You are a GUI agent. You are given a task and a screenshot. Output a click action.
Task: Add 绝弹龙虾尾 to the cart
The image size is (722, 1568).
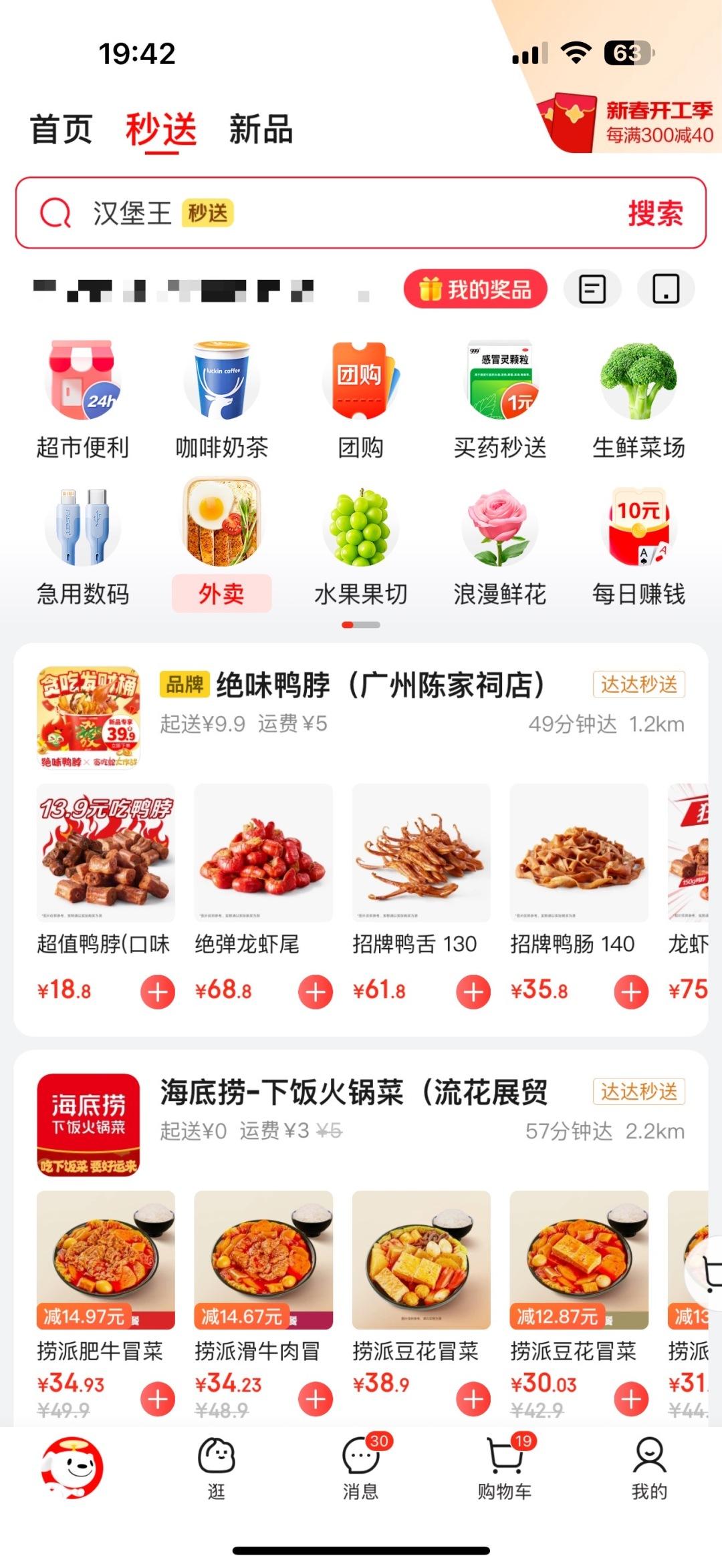pyautogui.click(x=316, y=991)
